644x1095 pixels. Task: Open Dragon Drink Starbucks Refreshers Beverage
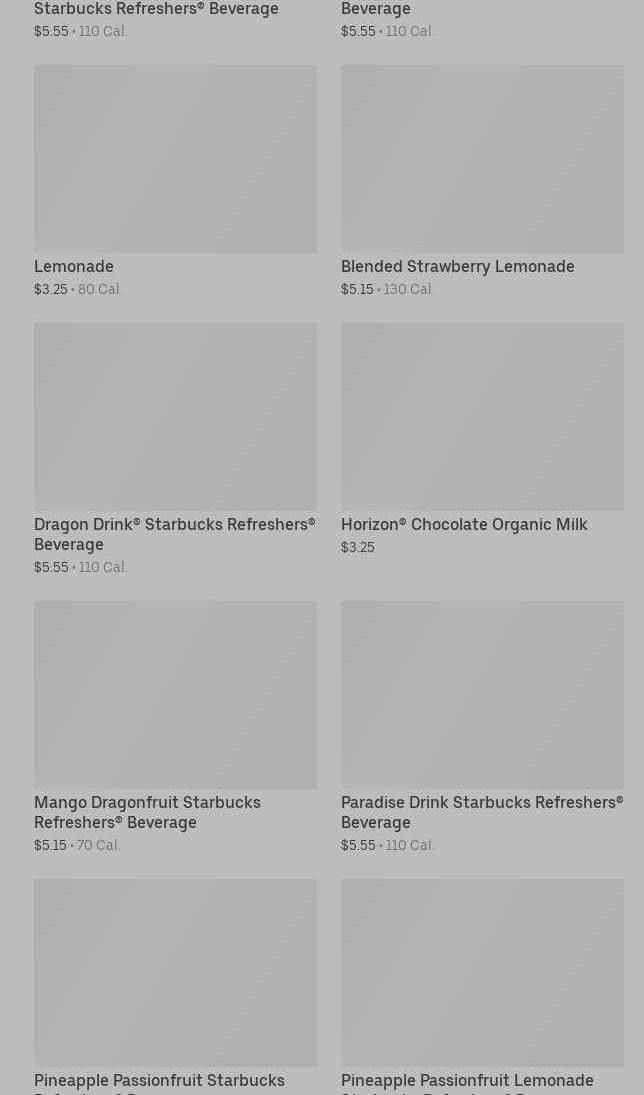[175, 449]
